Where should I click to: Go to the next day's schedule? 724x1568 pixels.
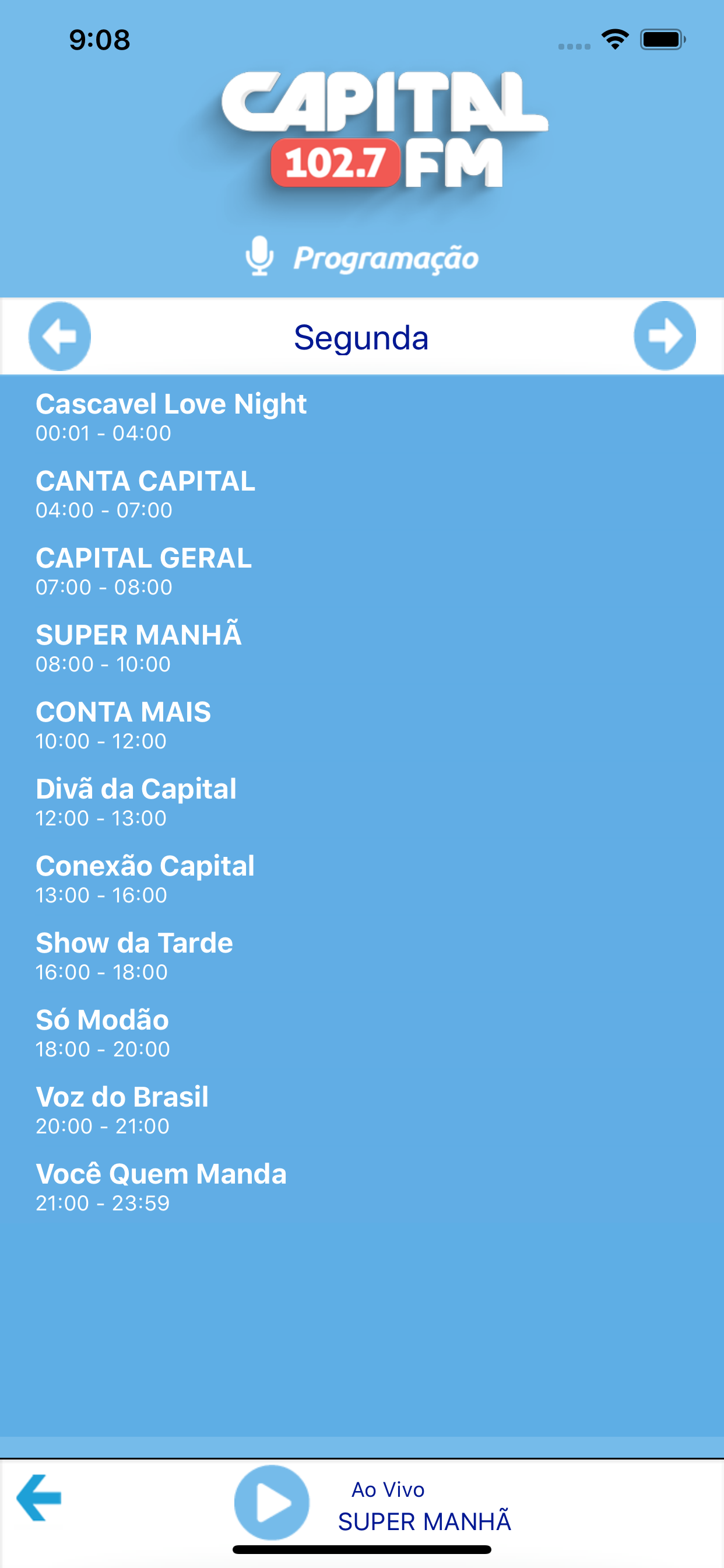(x=665, y=336)
